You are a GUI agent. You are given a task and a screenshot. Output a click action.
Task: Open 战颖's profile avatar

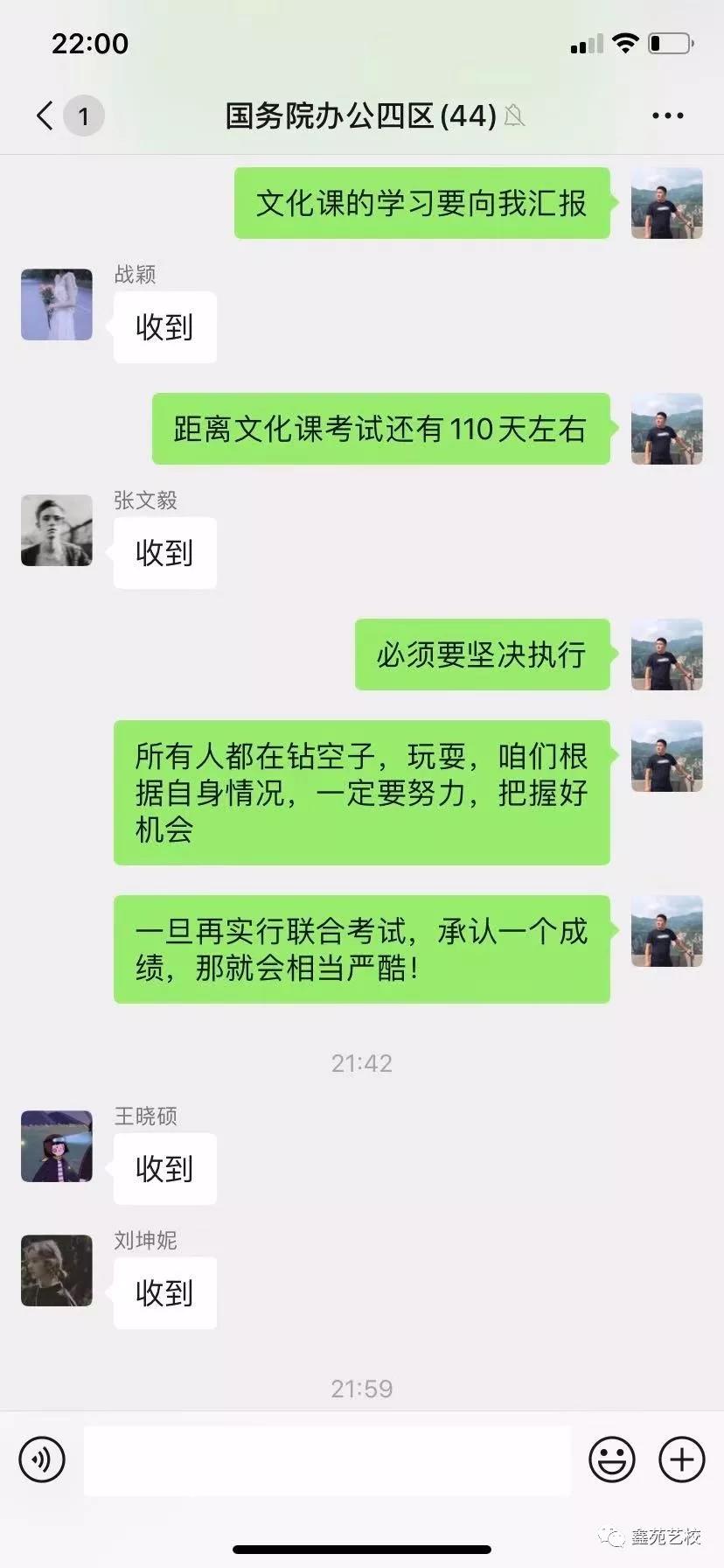point(57,304)
